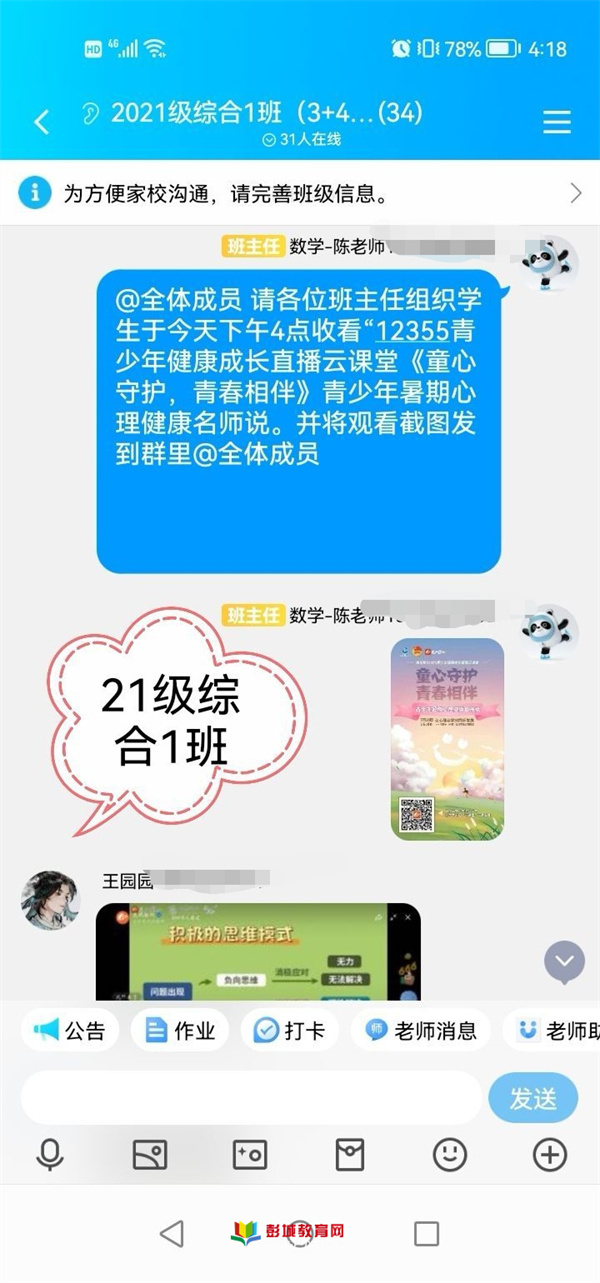600x1283 pixels.
Task: Open the emoji panel
Action: coord(449,1156)
